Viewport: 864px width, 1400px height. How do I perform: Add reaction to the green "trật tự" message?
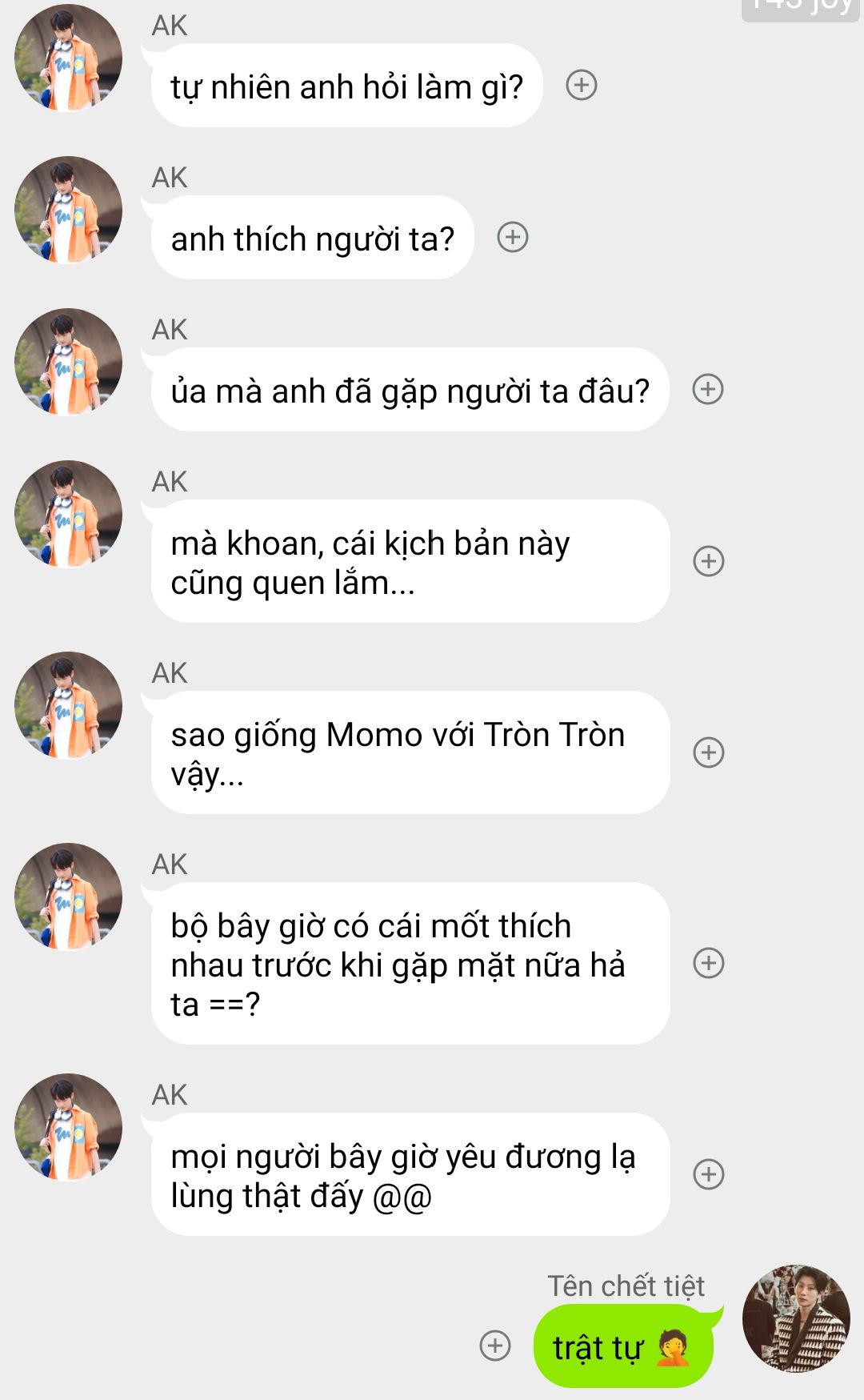[495, 1346]
